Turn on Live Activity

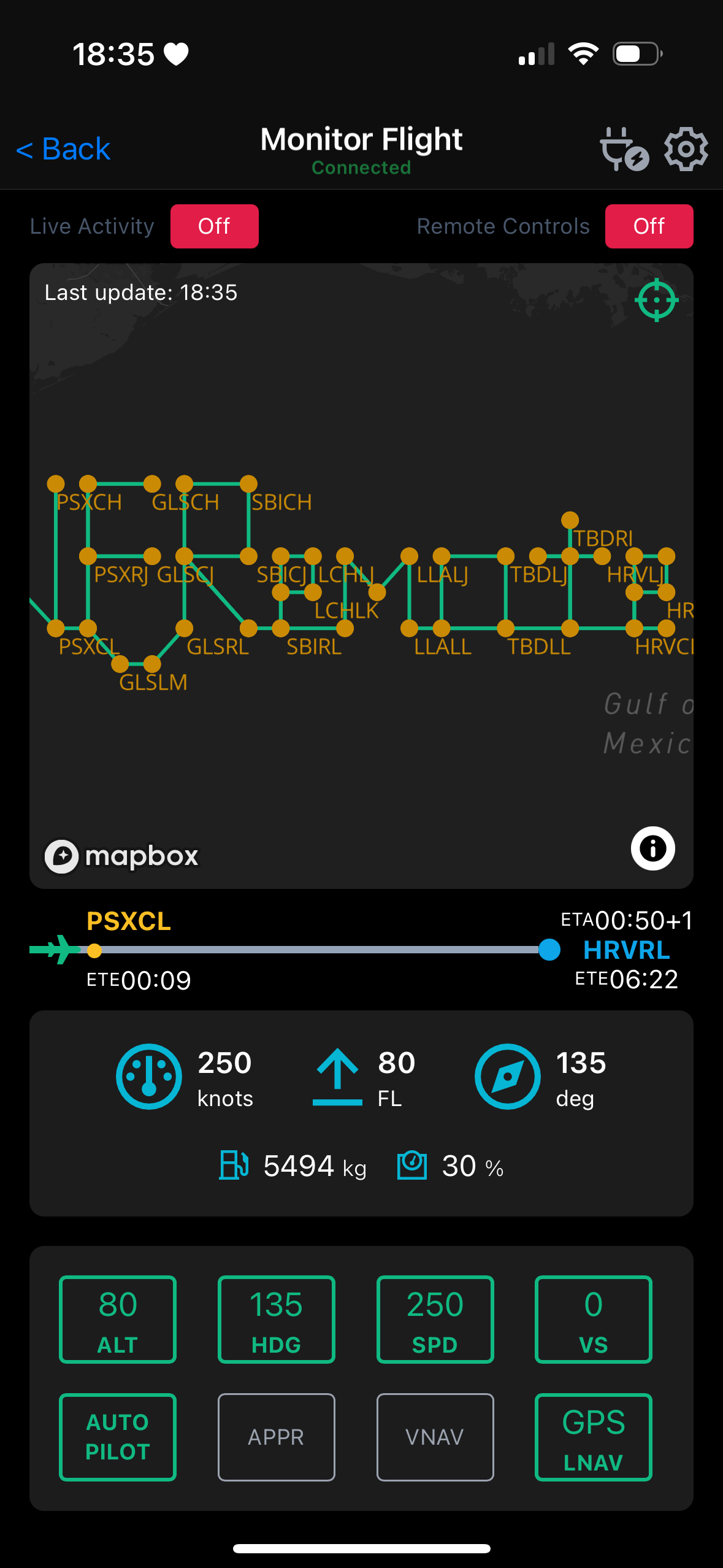[214, 226]
